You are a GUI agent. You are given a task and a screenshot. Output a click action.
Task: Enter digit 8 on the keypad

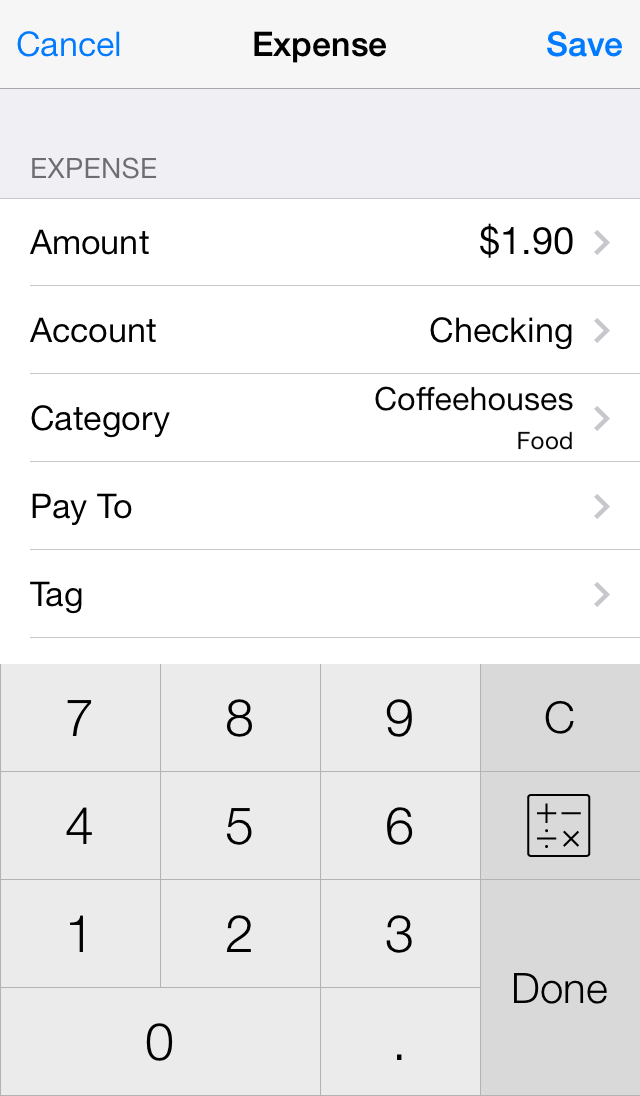pyautogui.click(x=240, y=718)
